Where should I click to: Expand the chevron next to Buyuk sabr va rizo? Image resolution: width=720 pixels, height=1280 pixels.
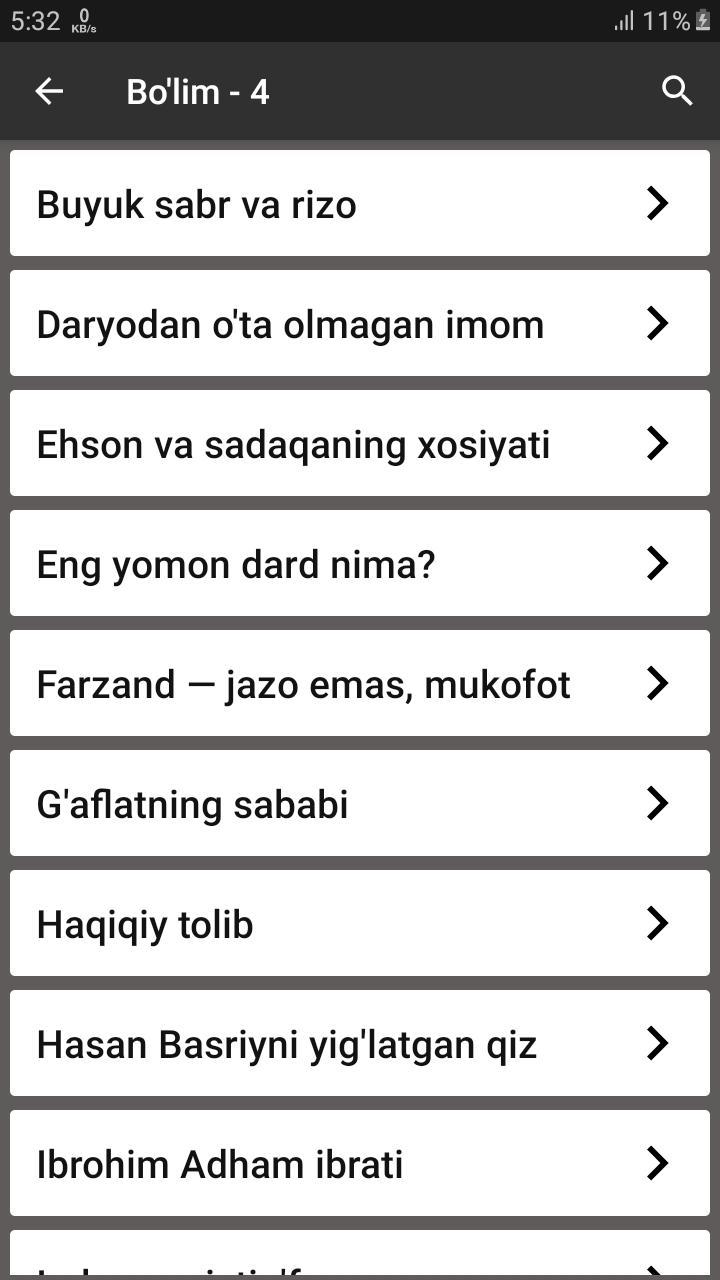click(x=658, y=203)
